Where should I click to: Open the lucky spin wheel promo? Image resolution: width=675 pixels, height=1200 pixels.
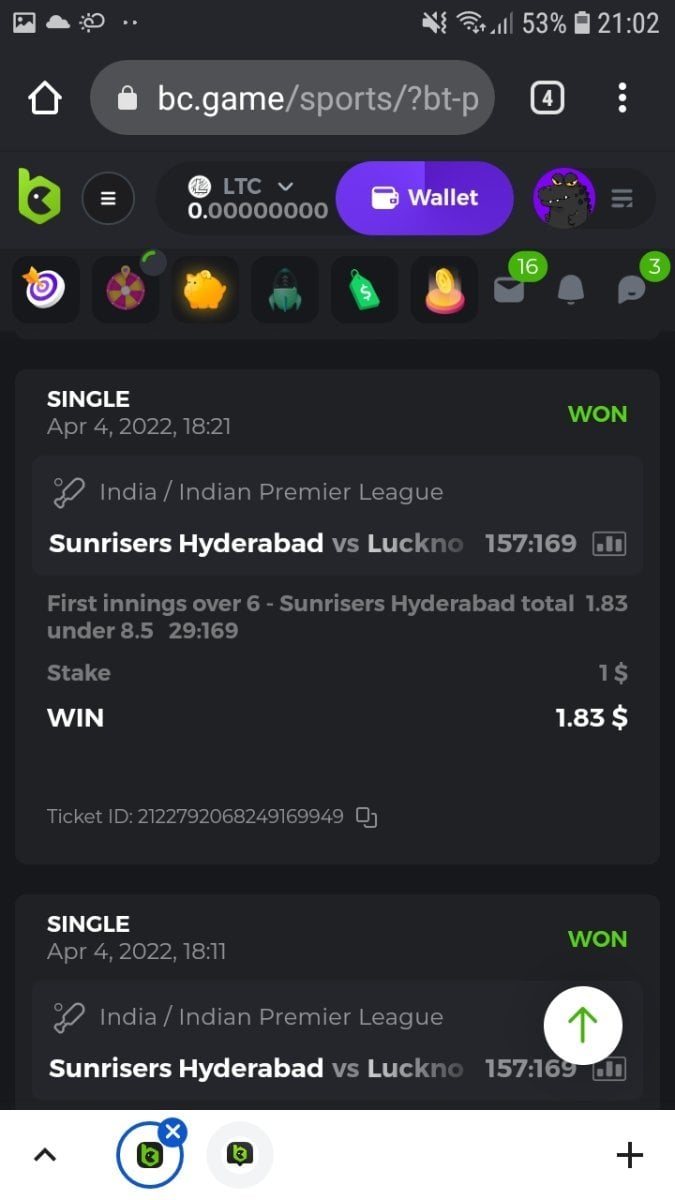tap(125, 290)
